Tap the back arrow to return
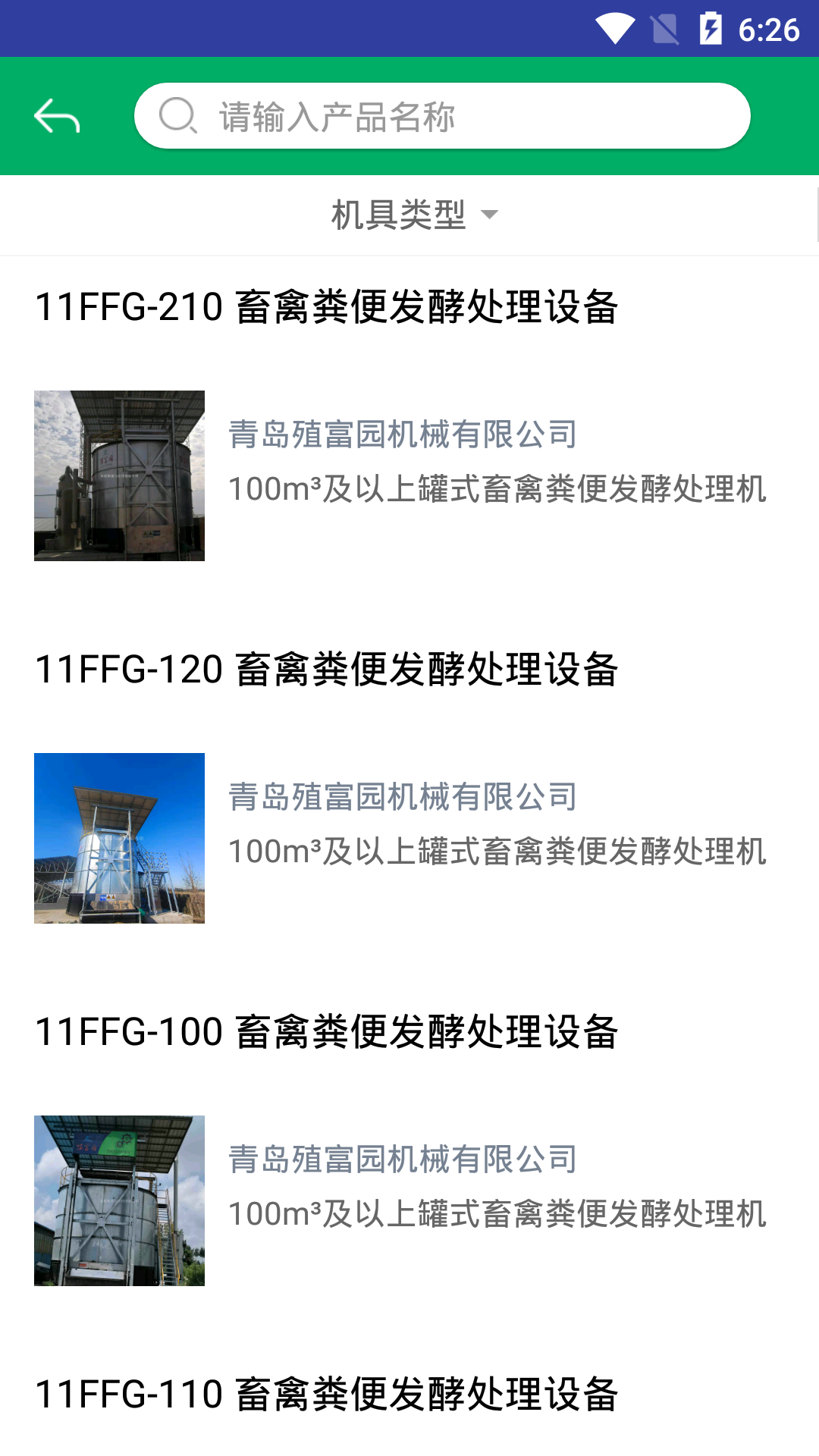This screenshot has width=819, height=1456. coord(57,115)
